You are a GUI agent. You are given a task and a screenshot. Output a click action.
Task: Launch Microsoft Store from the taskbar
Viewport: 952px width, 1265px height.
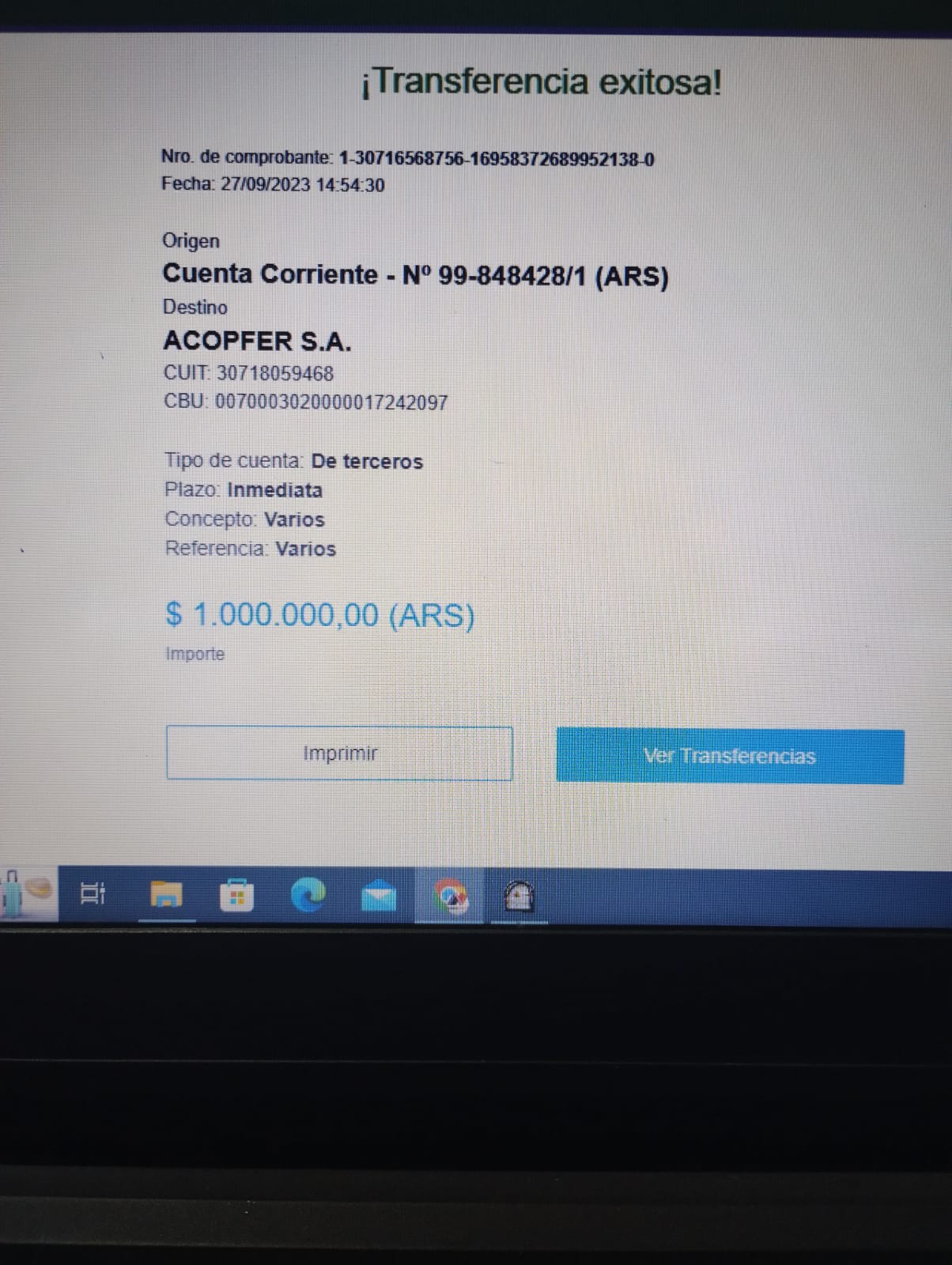click(236, 897)
